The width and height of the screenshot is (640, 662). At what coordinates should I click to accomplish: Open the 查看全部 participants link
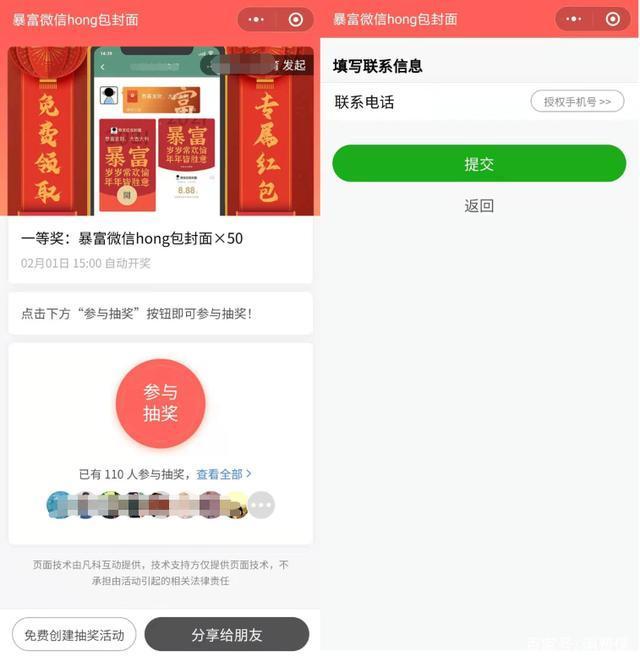click(x=223, y=474)
